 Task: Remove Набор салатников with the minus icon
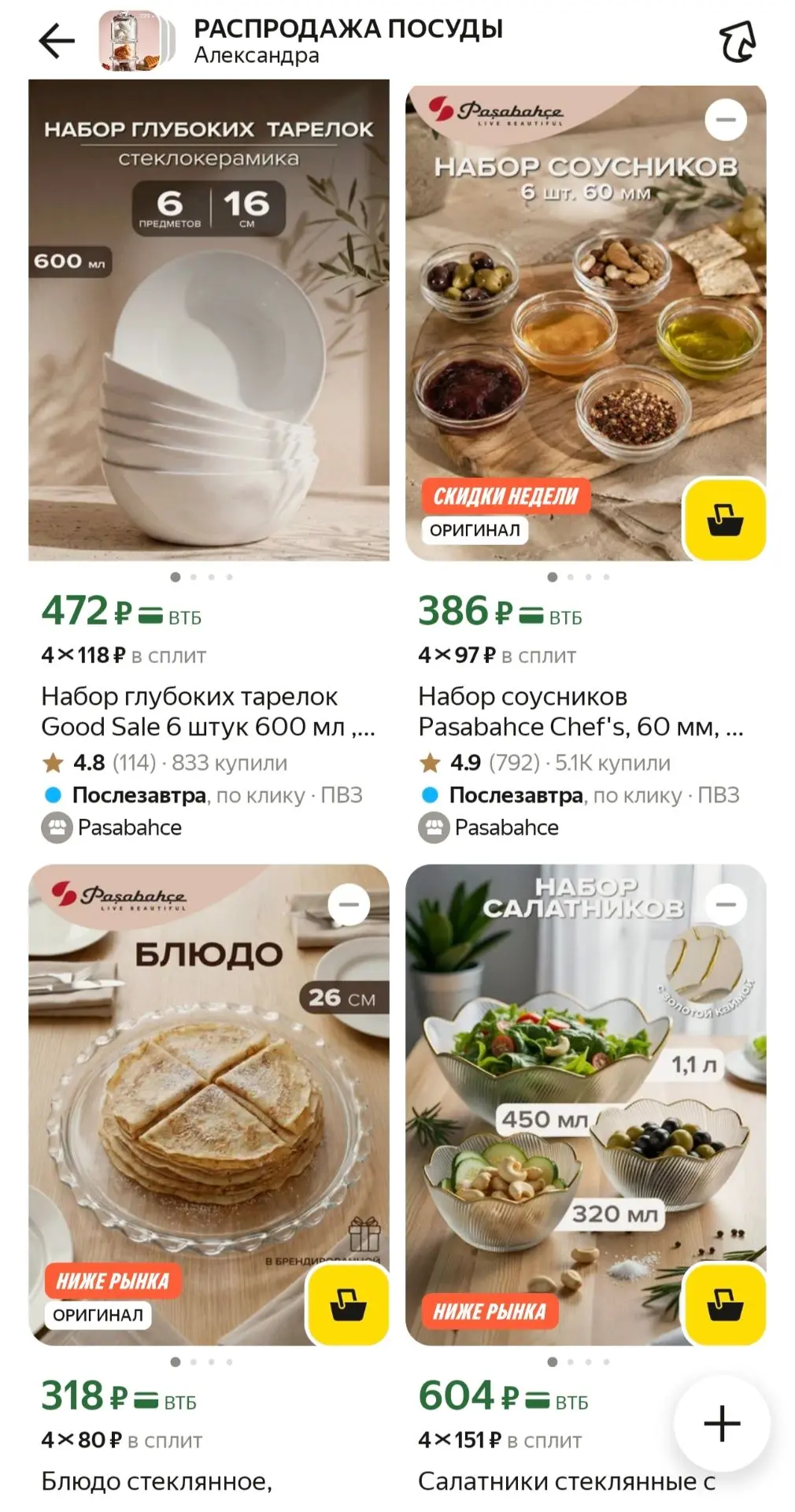tap(726, 905)
